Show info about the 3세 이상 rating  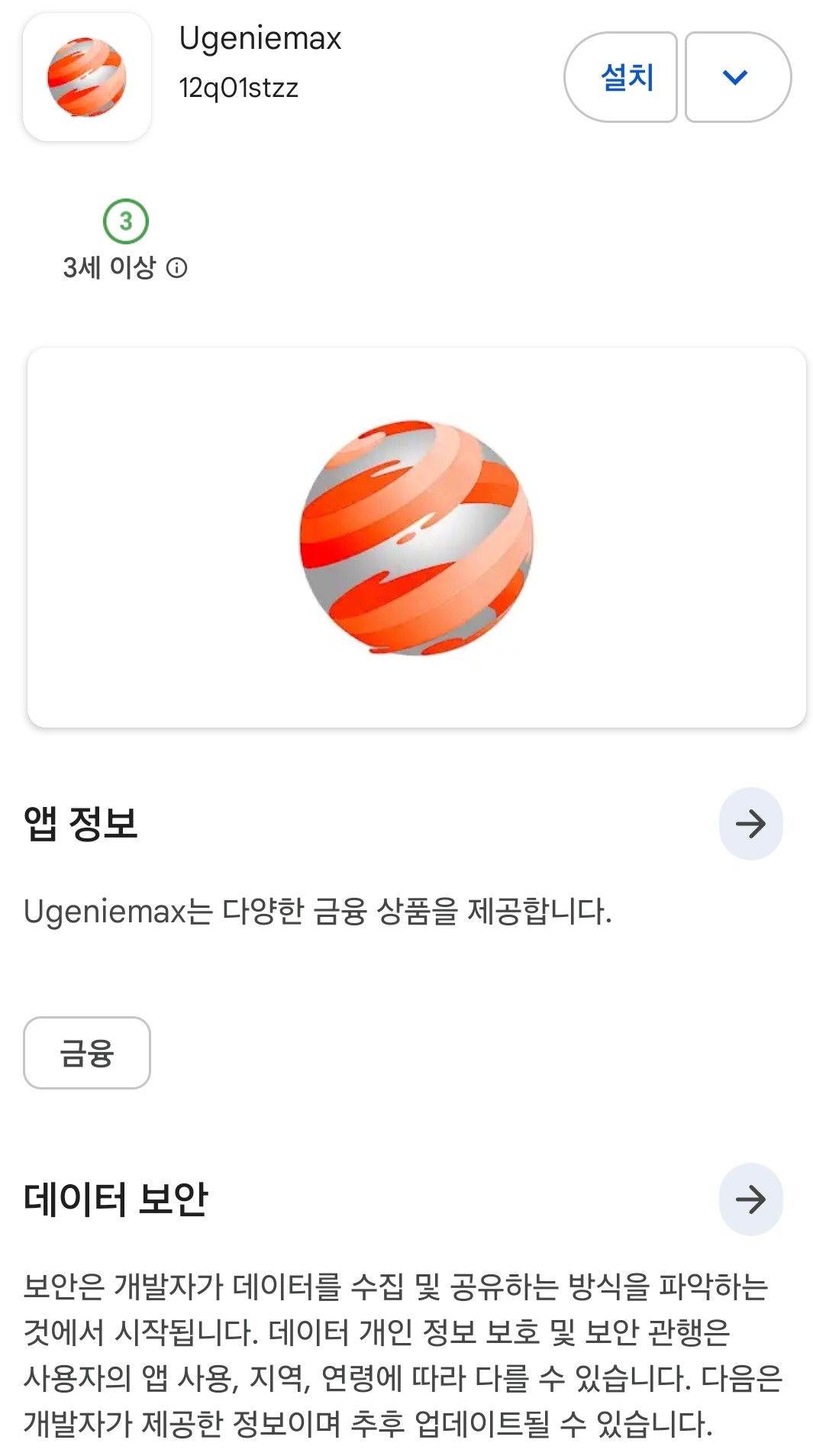click(x=177, y=268)
